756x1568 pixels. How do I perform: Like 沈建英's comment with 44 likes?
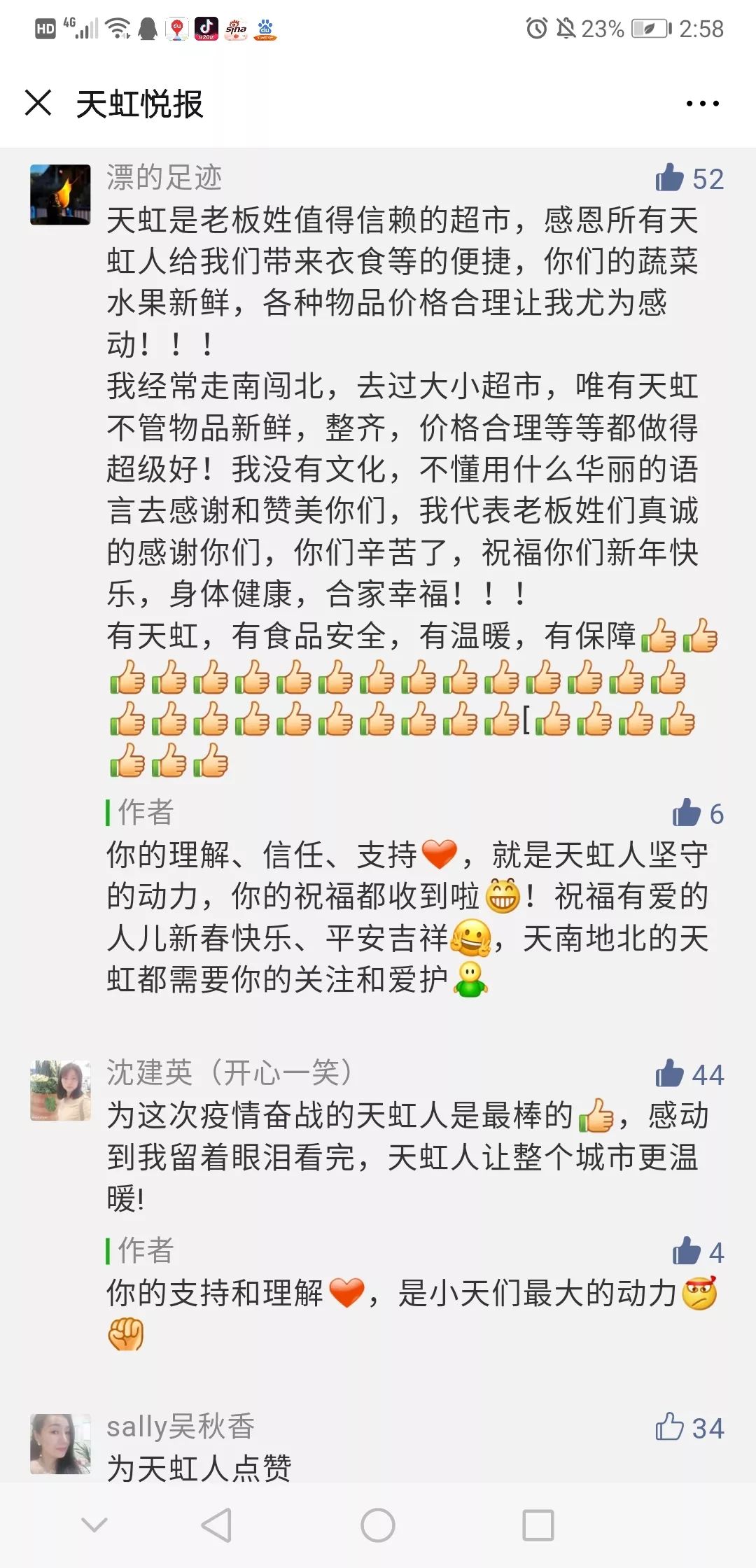pos(670,1074)
